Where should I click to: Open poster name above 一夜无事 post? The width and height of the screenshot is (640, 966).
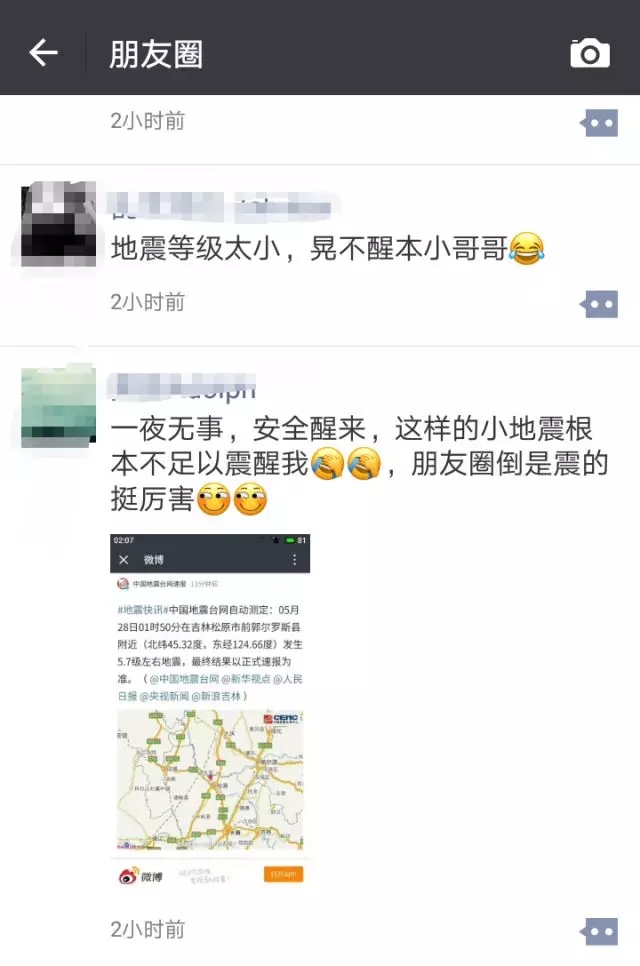coord(183,388)
